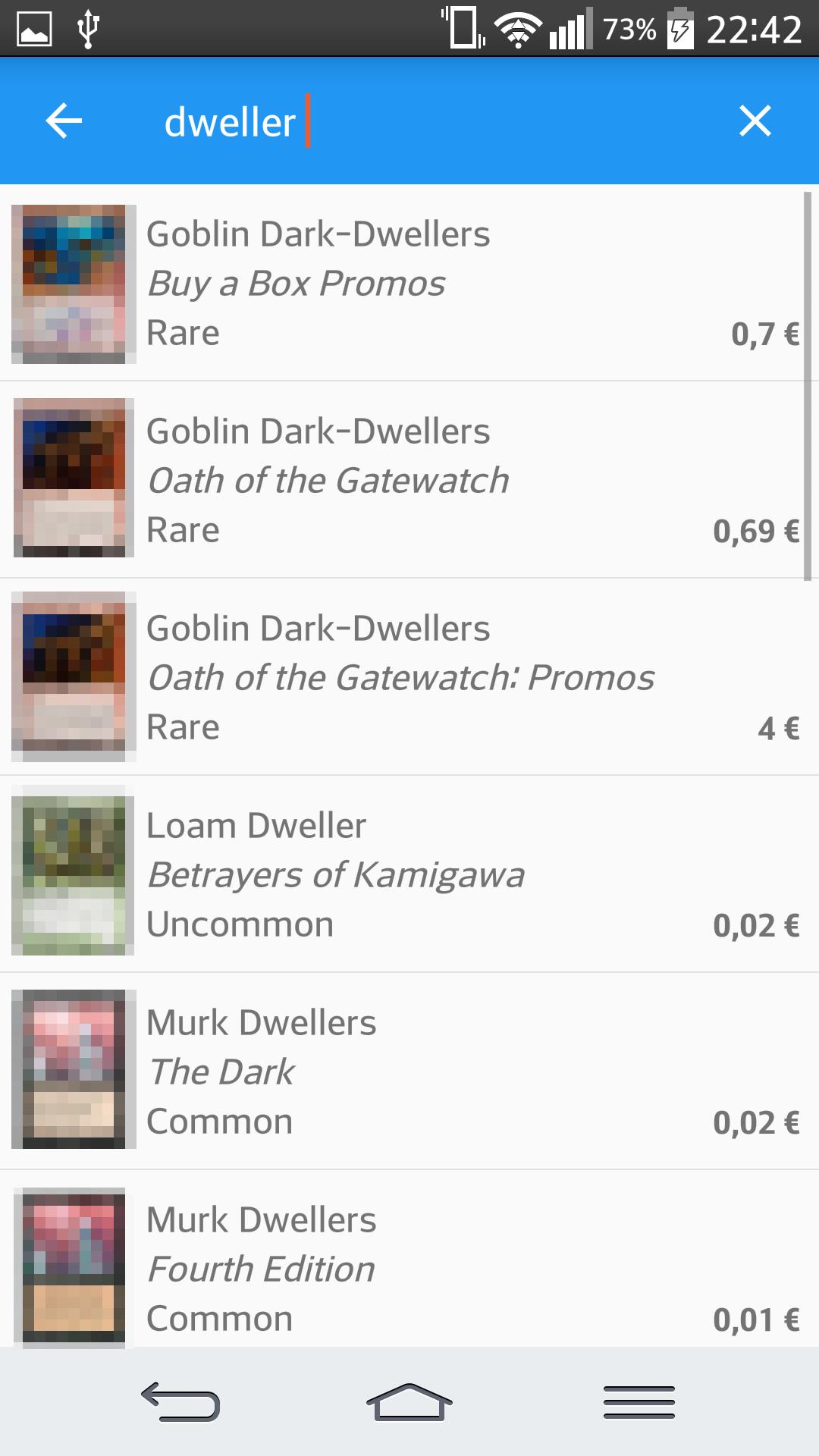Tap the system home button
Screen dimensions: 819x1456
coord(409,1401)
